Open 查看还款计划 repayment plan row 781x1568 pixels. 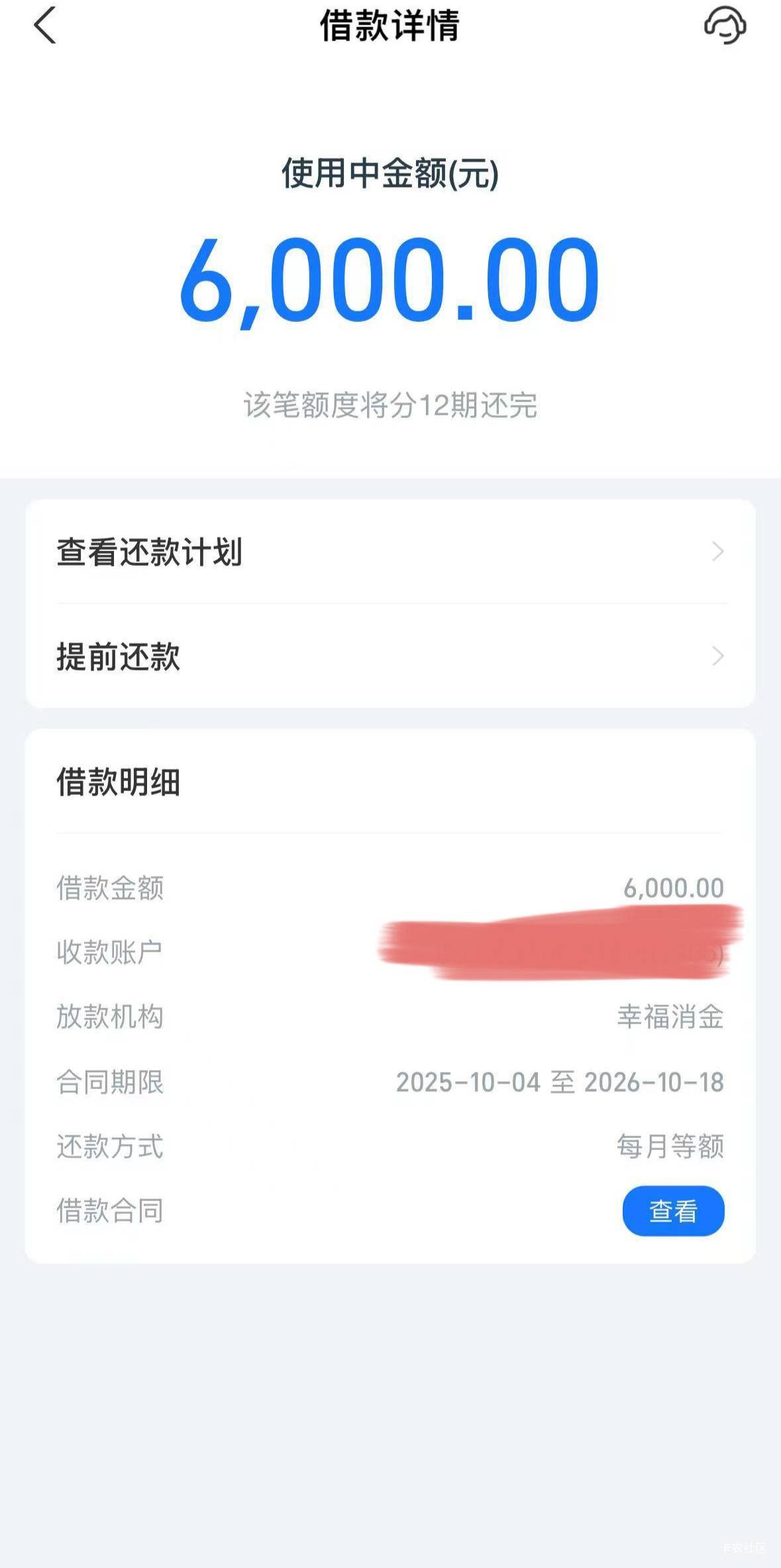coord(390,552)
